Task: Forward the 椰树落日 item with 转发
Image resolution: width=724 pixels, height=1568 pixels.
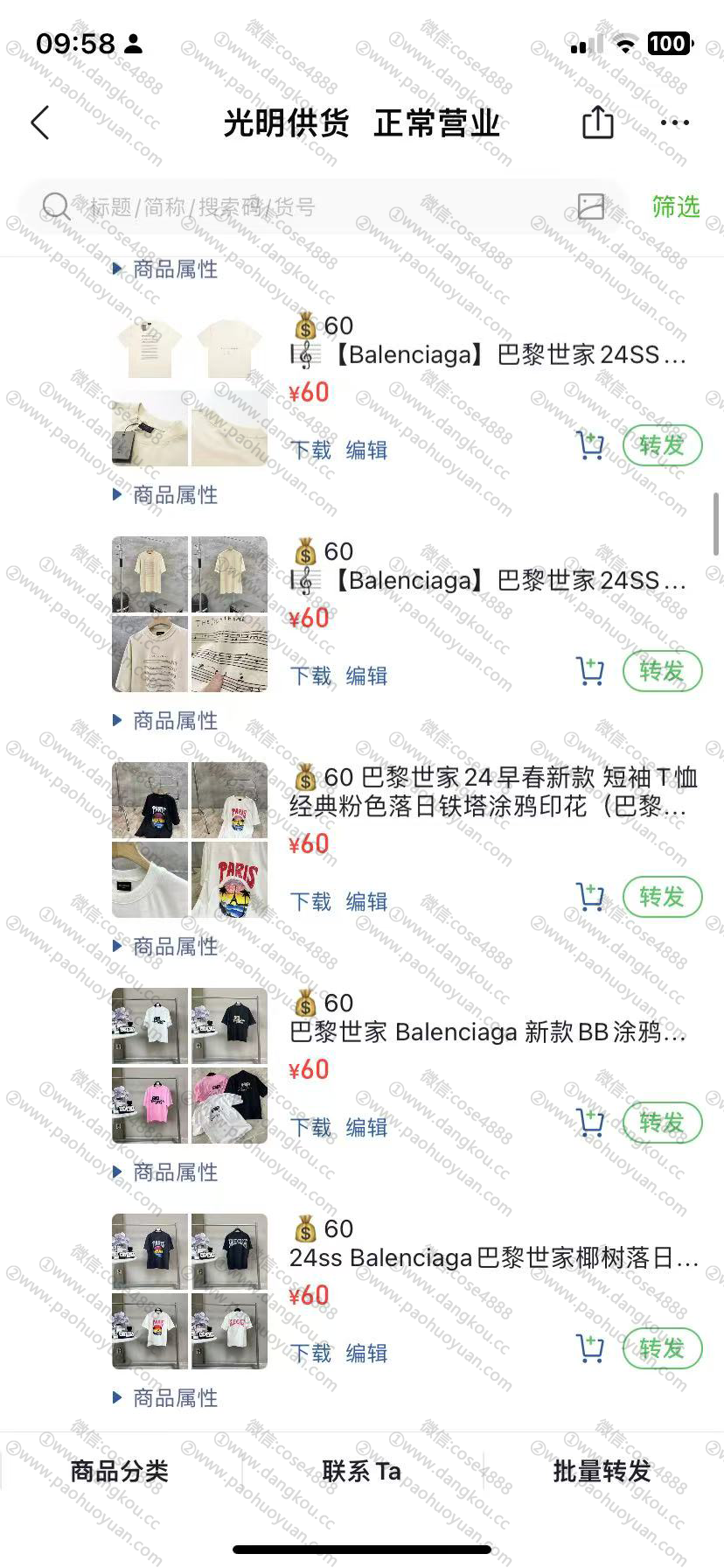Action: tap(662, 1348)
